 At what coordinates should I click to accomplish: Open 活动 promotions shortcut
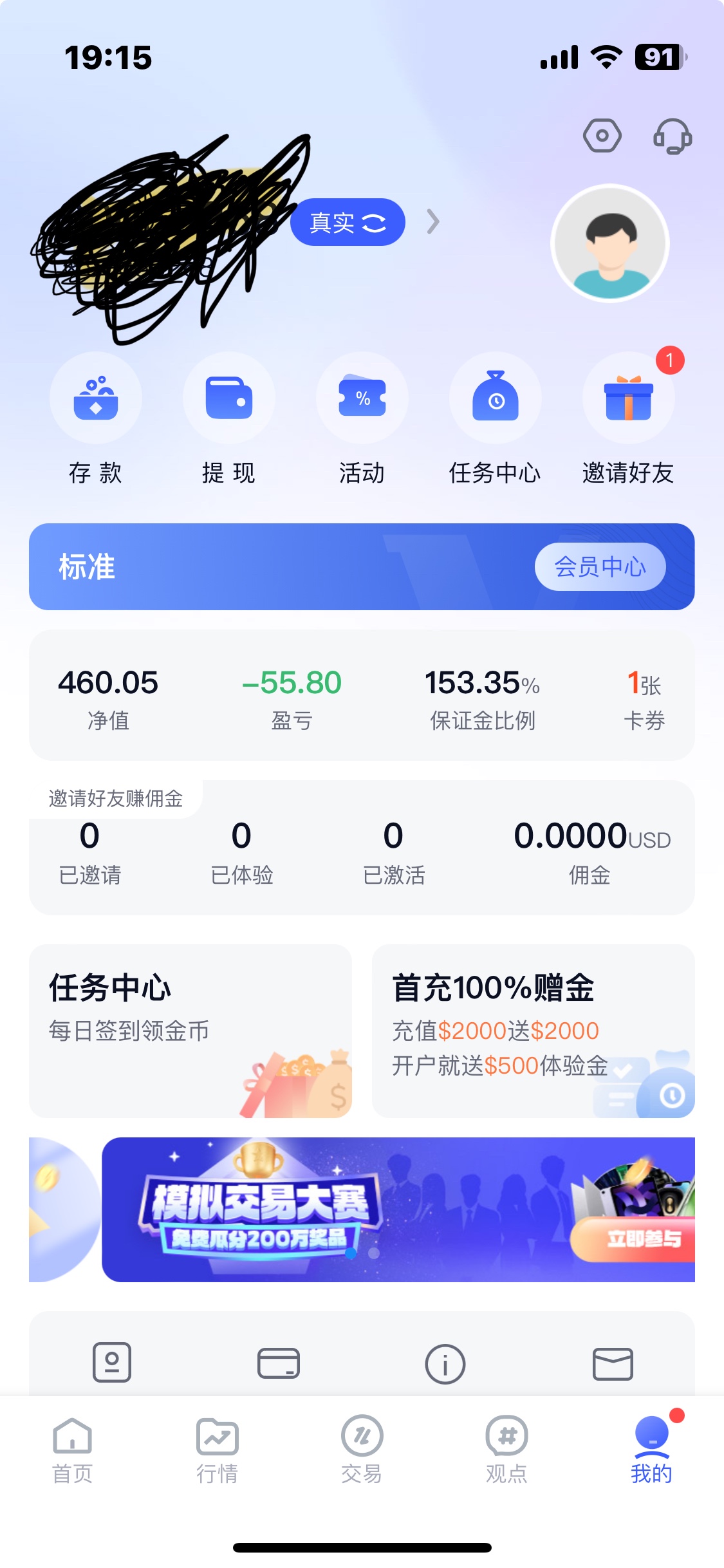coord(362,398)
